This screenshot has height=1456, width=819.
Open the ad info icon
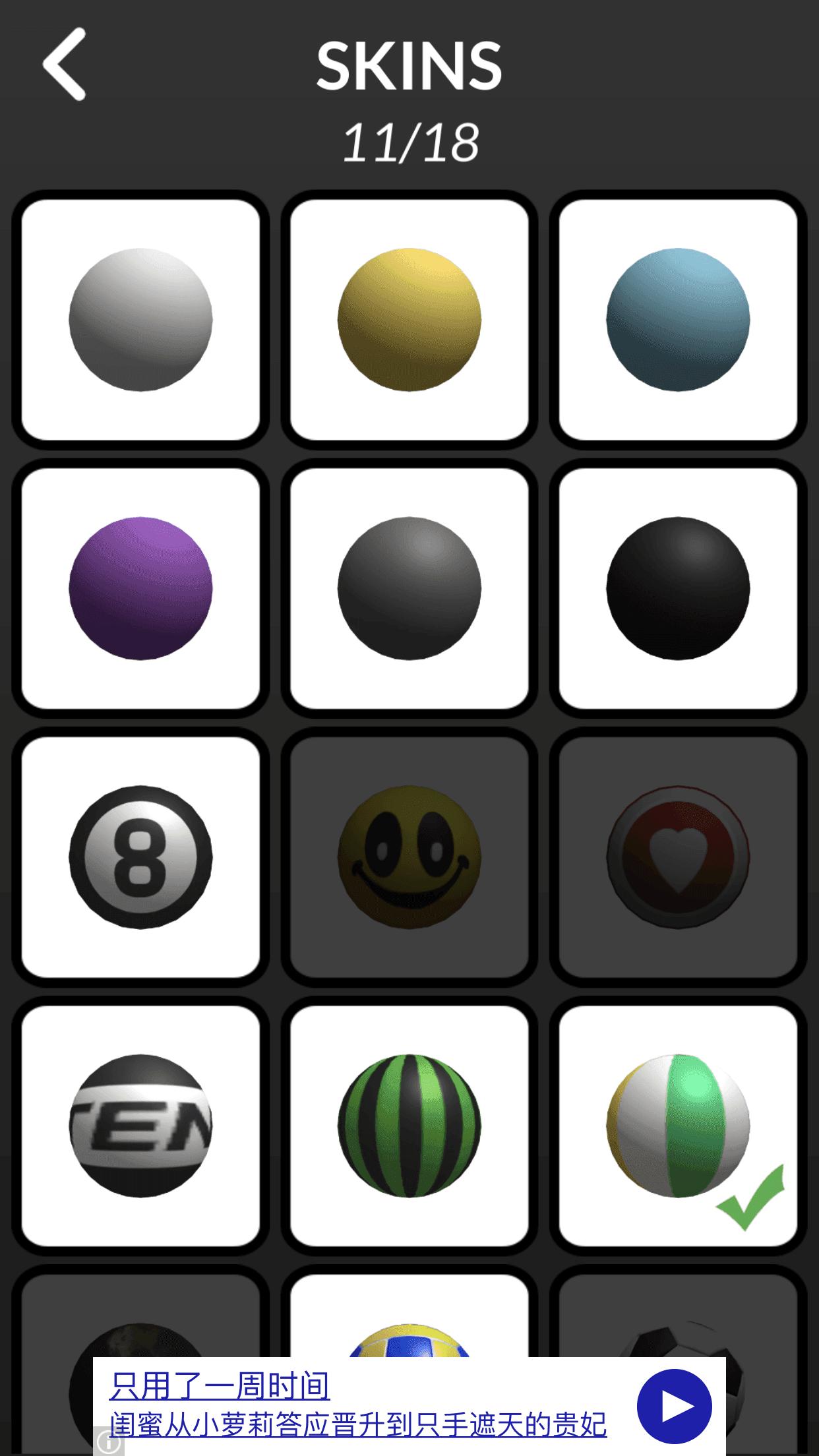(107, 1443)
